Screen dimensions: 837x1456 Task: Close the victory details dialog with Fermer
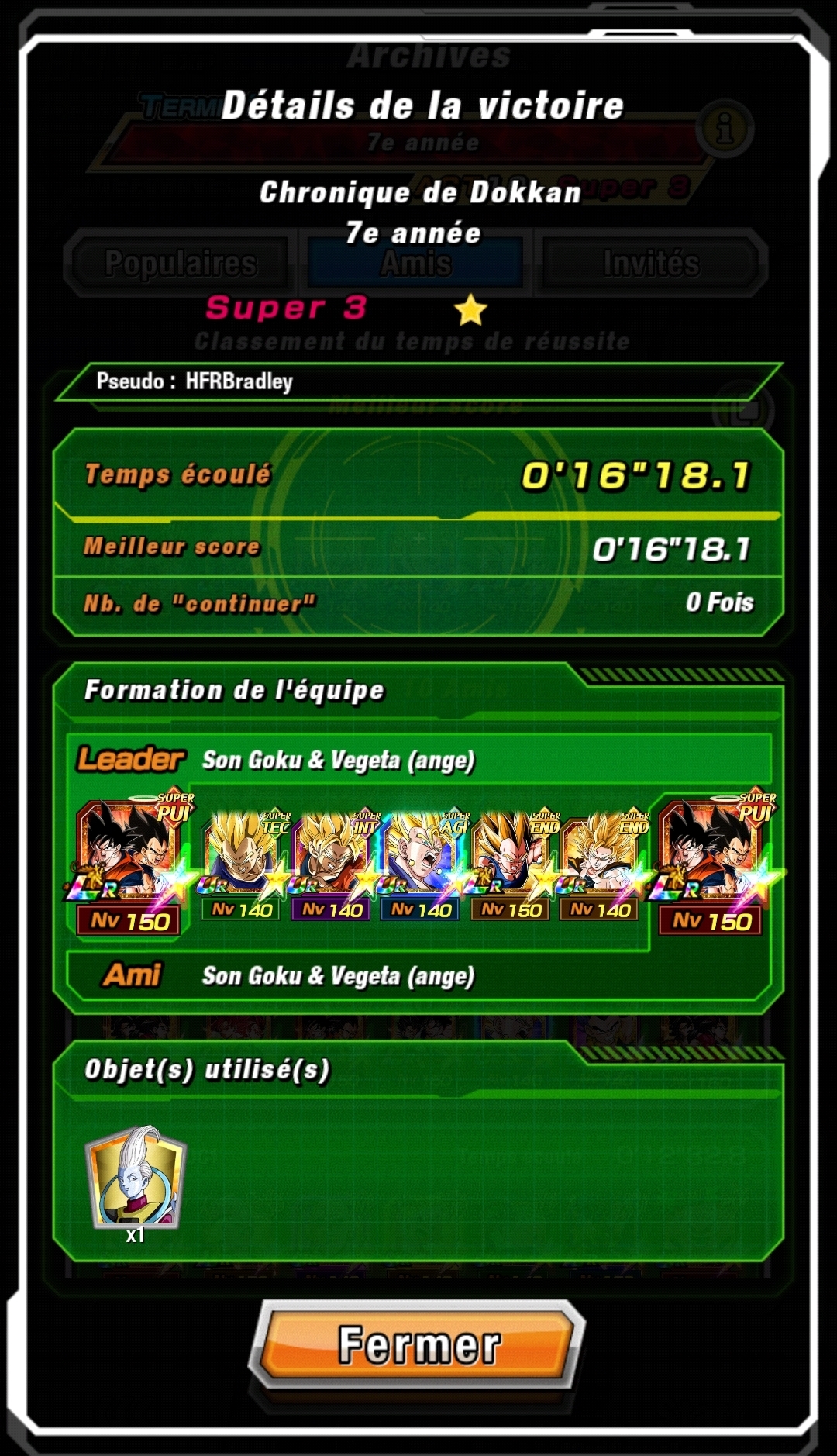[418, 1344]
